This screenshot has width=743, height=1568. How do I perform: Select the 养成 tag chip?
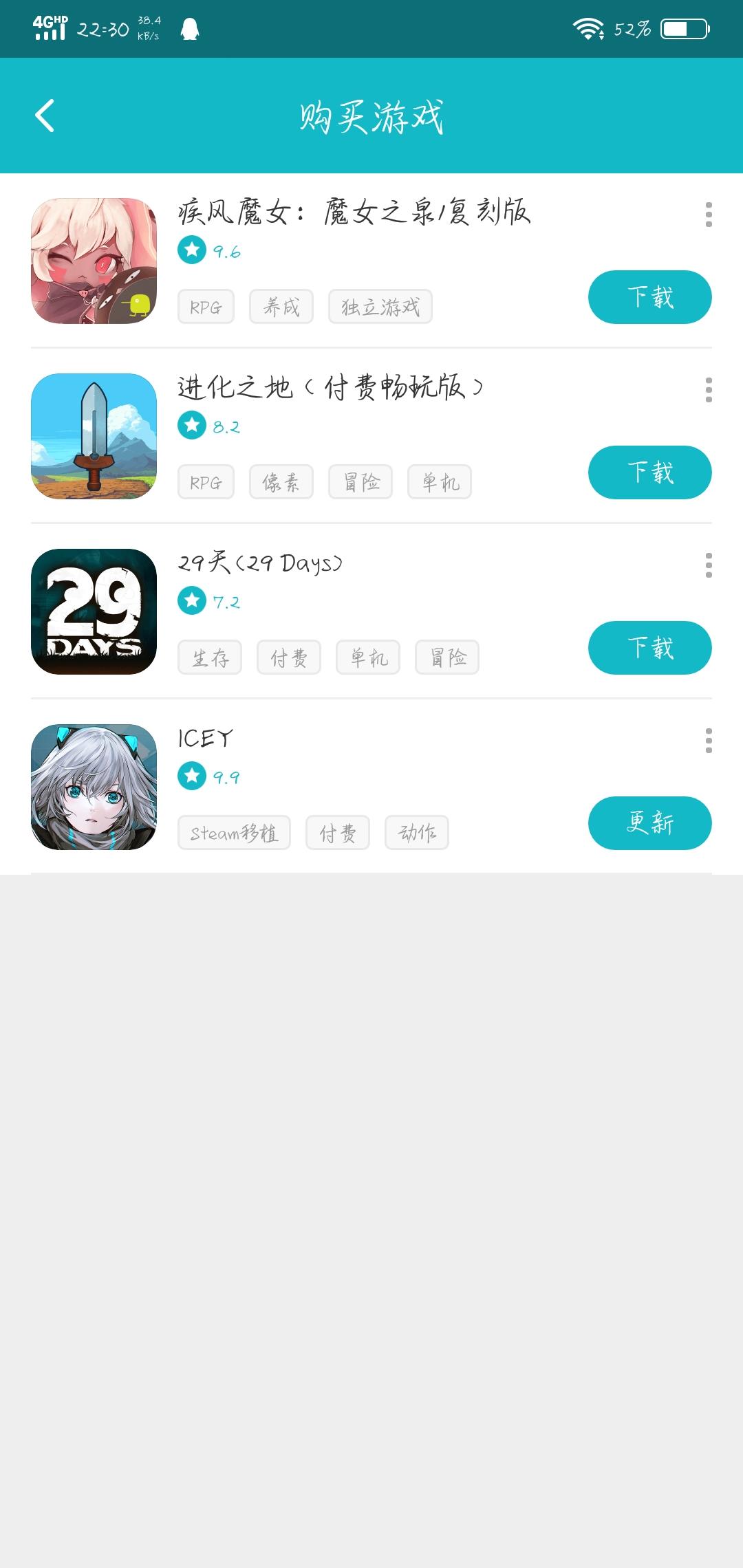point(281,307)
